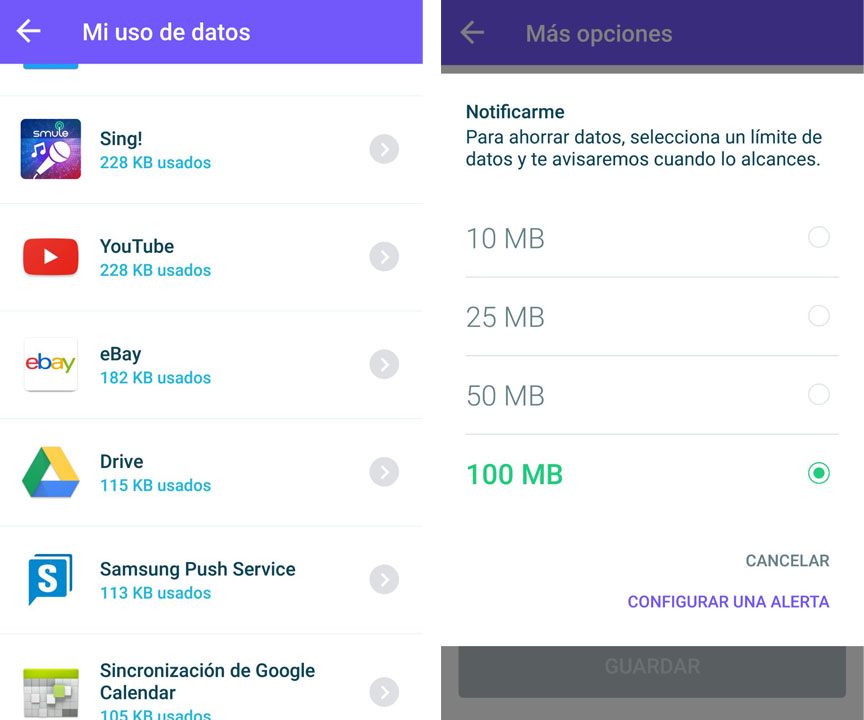The width and height of the screenshot is (864, 720).
Task: Choose the 25 MB limit option
Action: (818, 317)
